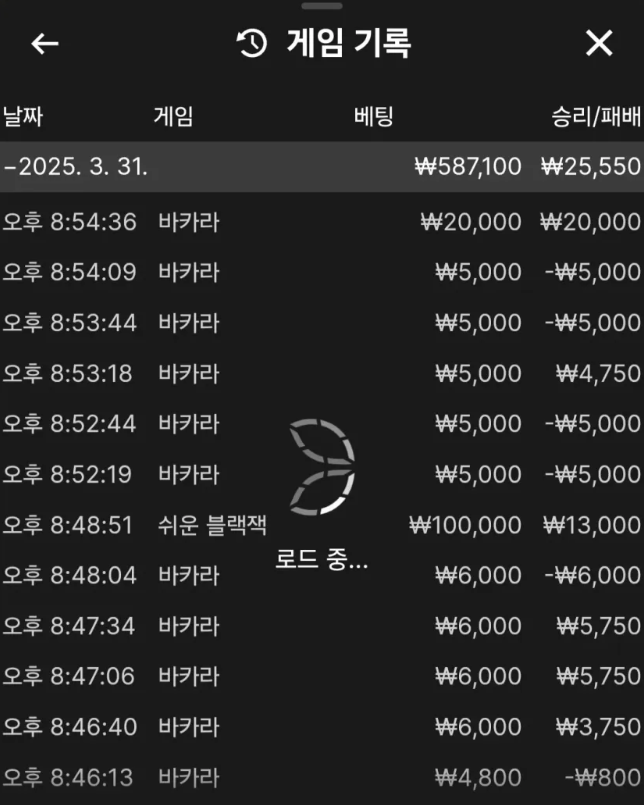The image size is (644, 805).
Task: Go back using the arrow icon
Action: (45, 44)
